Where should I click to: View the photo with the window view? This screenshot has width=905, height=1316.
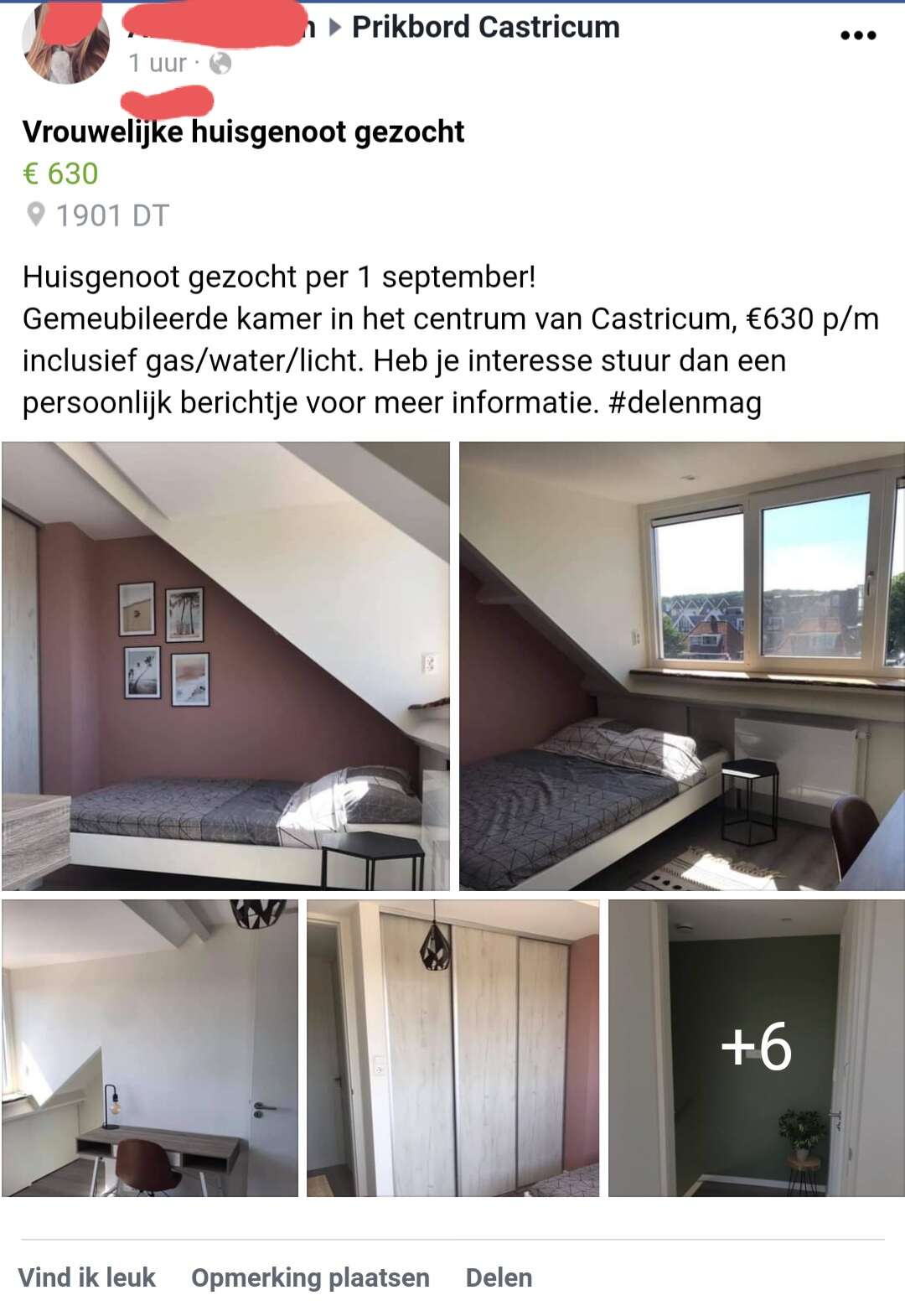pos(681,666)
